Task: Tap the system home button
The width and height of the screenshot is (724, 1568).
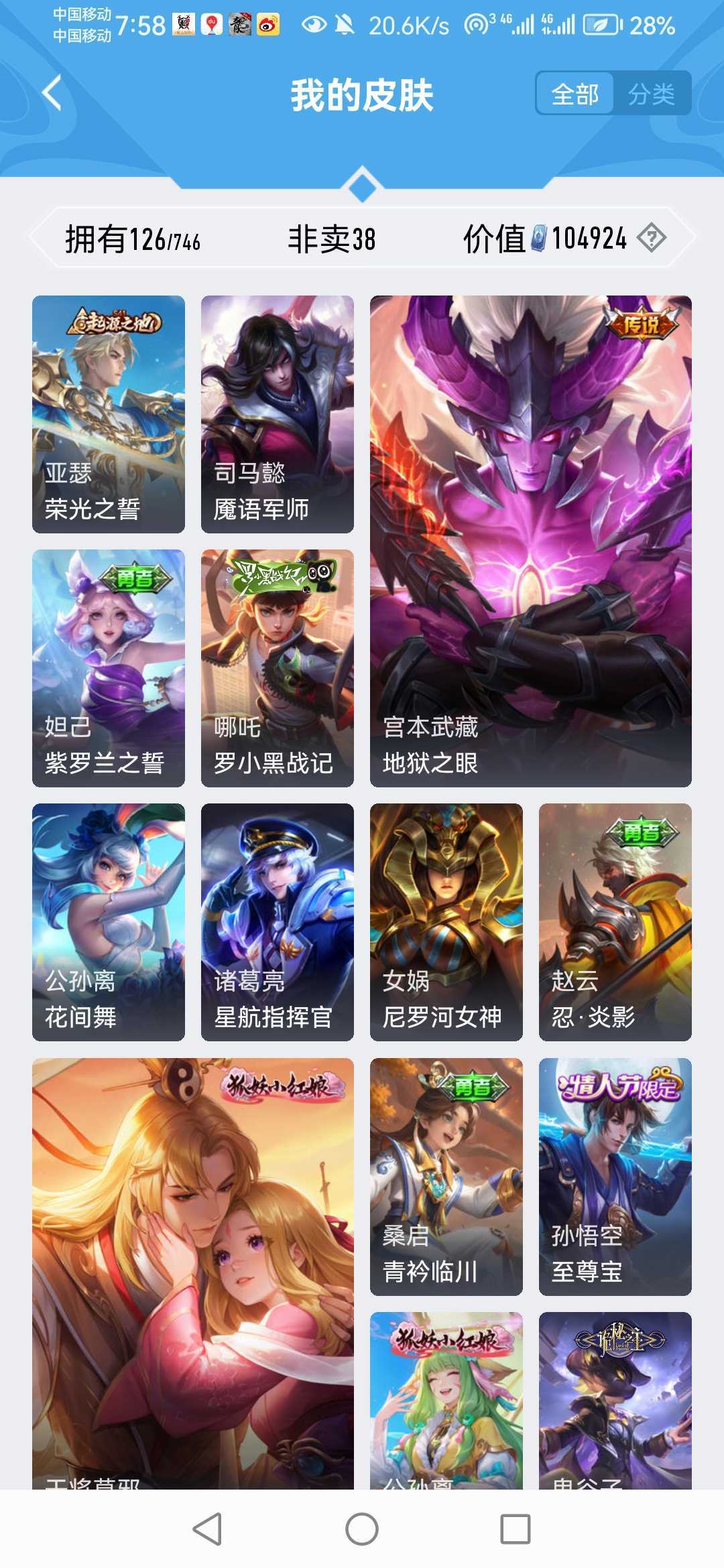Action: point(362,1529)
